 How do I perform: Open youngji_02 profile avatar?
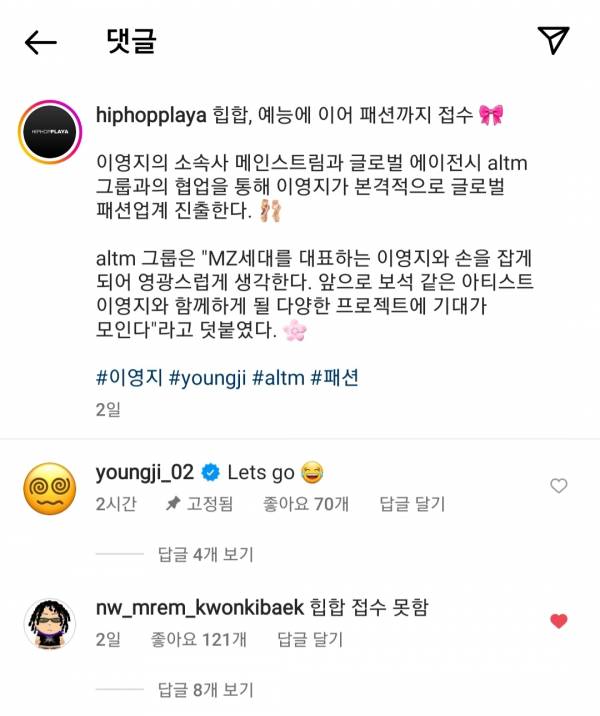pyautogui.click(x=50, y=489)
